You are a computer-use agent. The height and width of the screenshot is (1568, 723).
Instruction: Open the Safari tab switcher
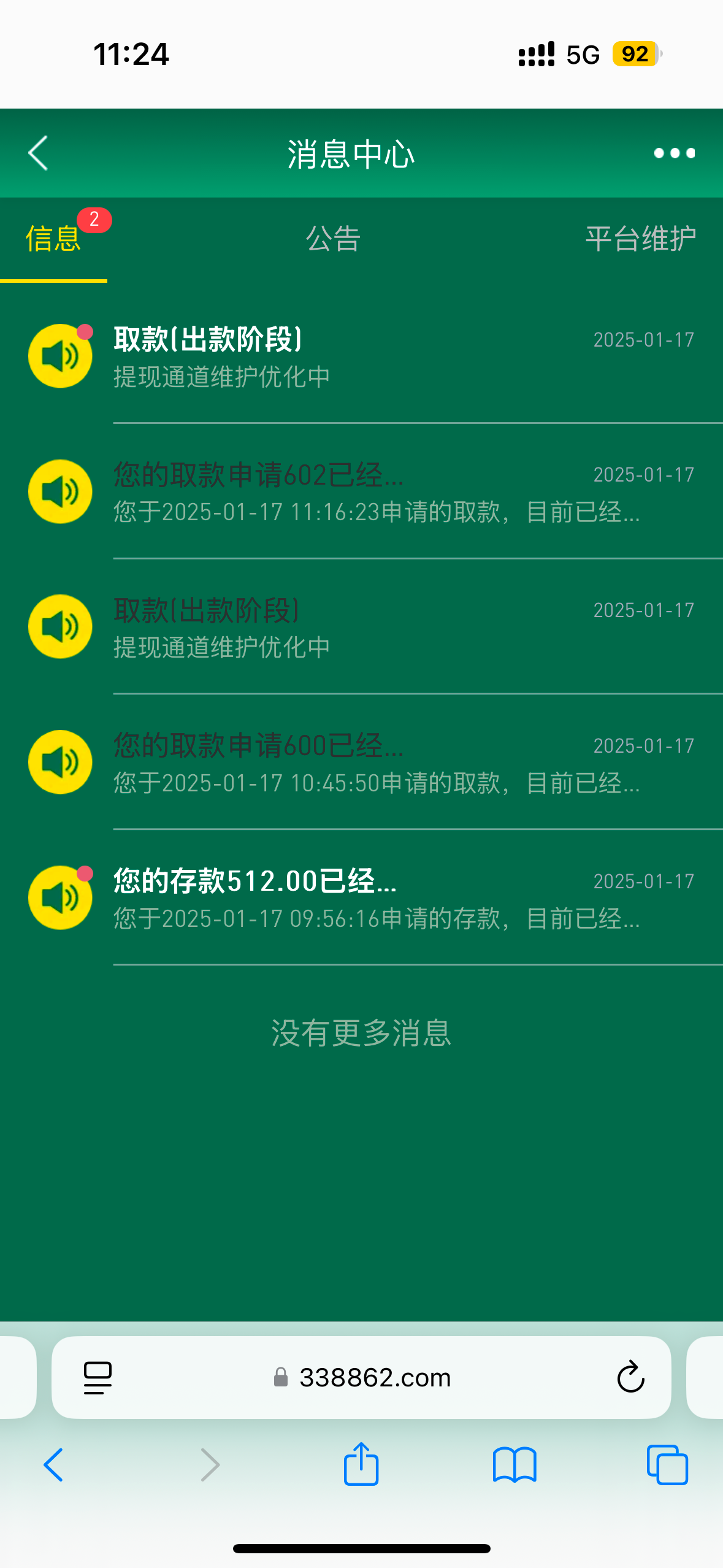tap(666, 1465)
